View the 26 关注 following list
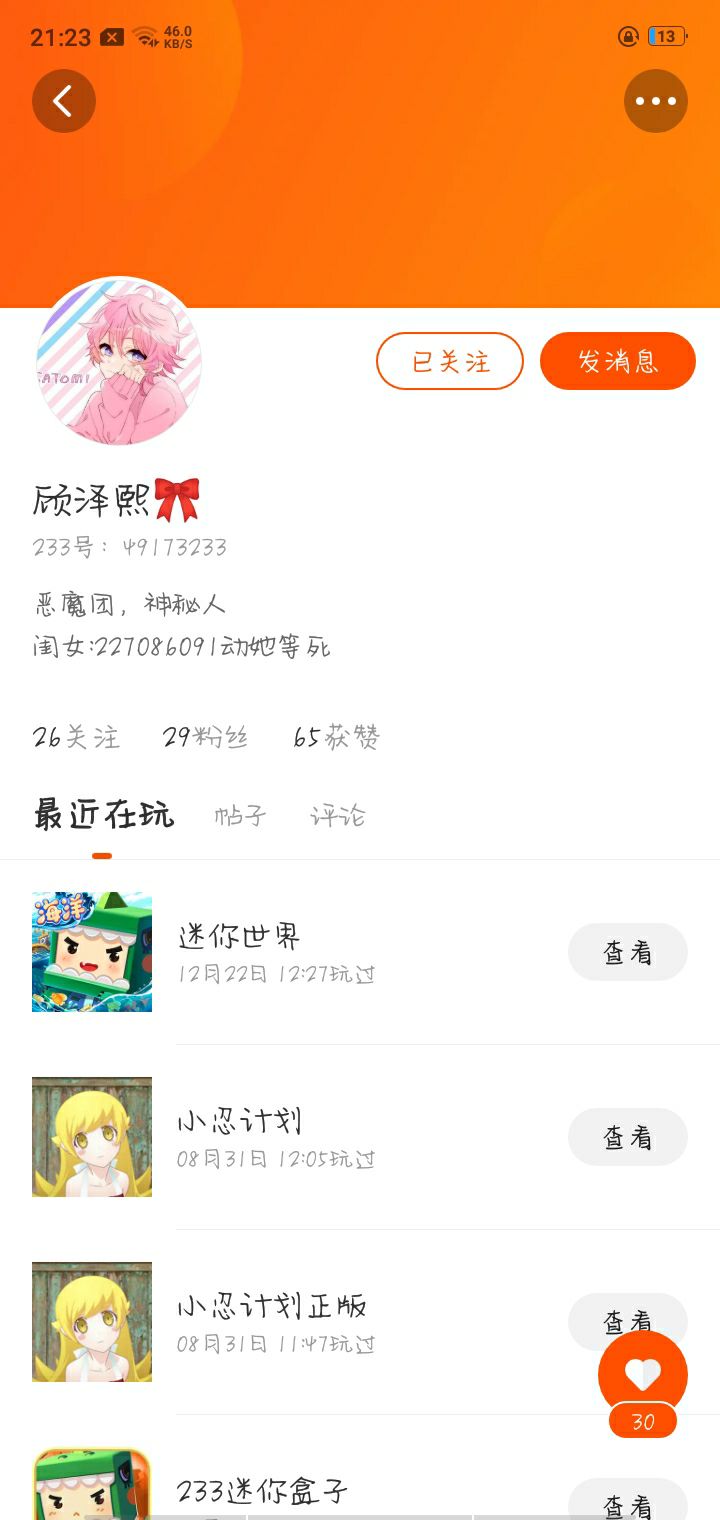 click(x=76, y=738)
